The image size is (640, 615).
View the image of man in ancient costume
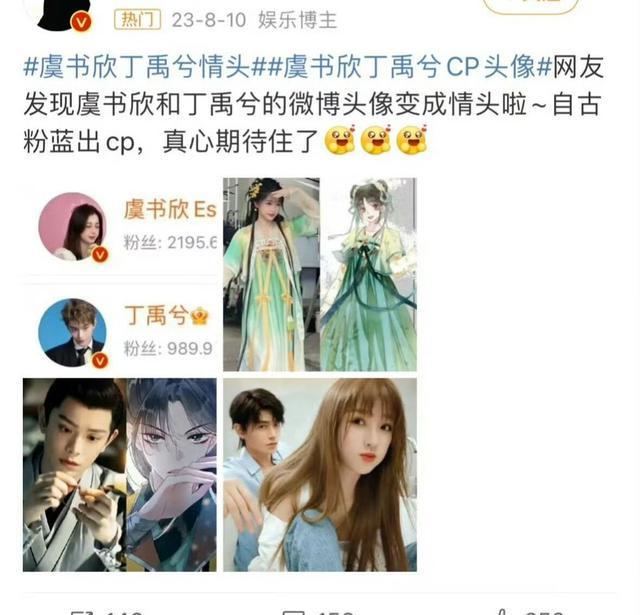(118, 473)
